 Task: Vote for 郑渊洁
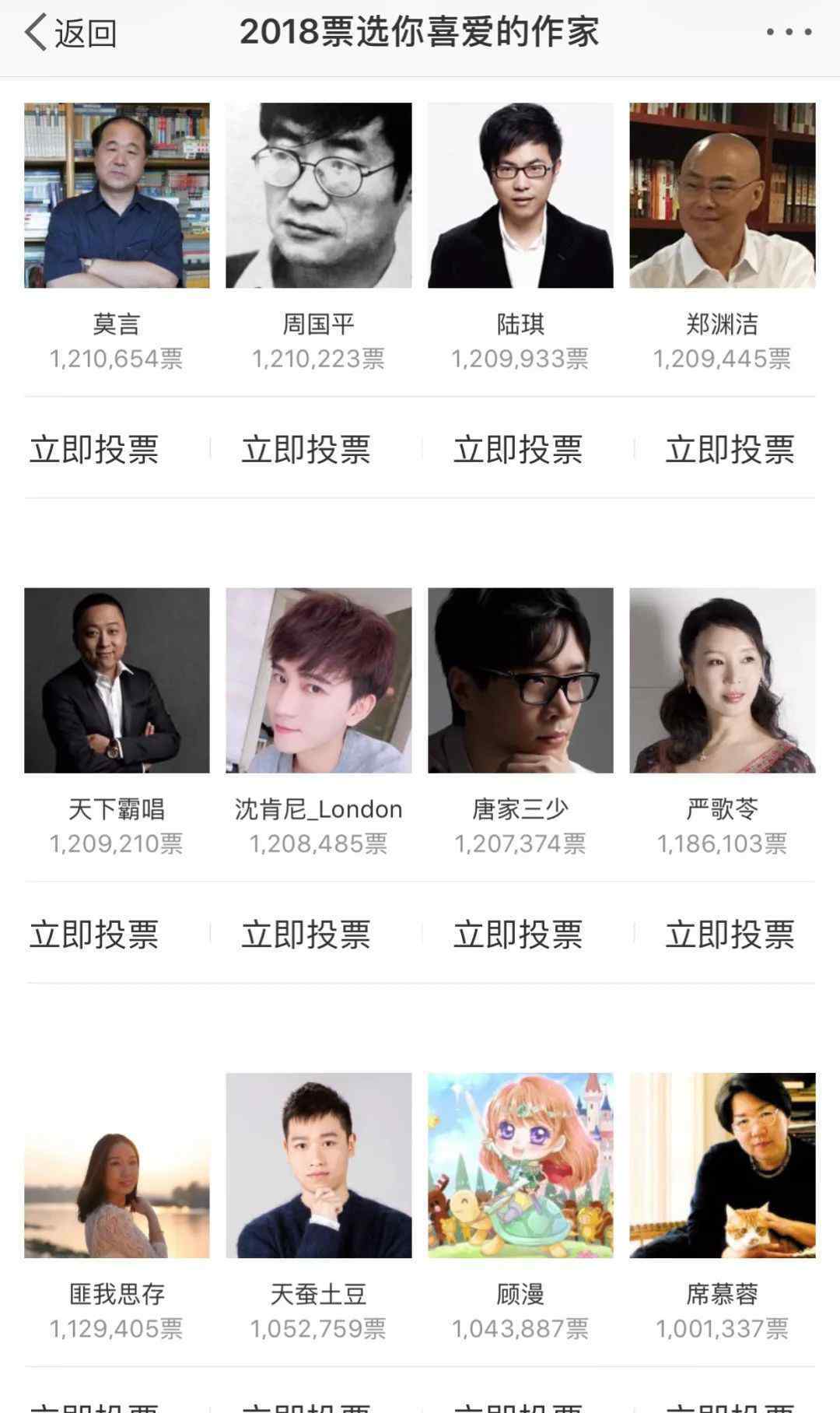730,450
